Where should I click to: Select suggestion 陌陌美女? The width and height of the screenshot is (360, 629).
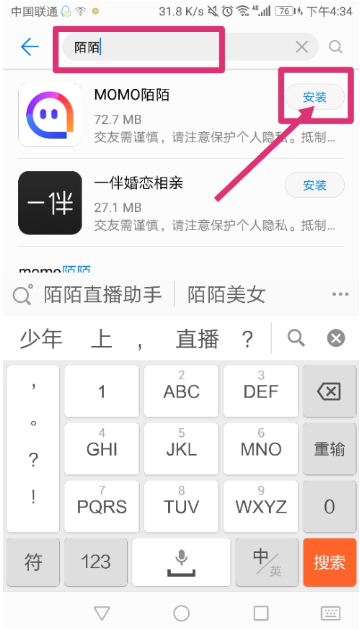click(x=226, y=295)
